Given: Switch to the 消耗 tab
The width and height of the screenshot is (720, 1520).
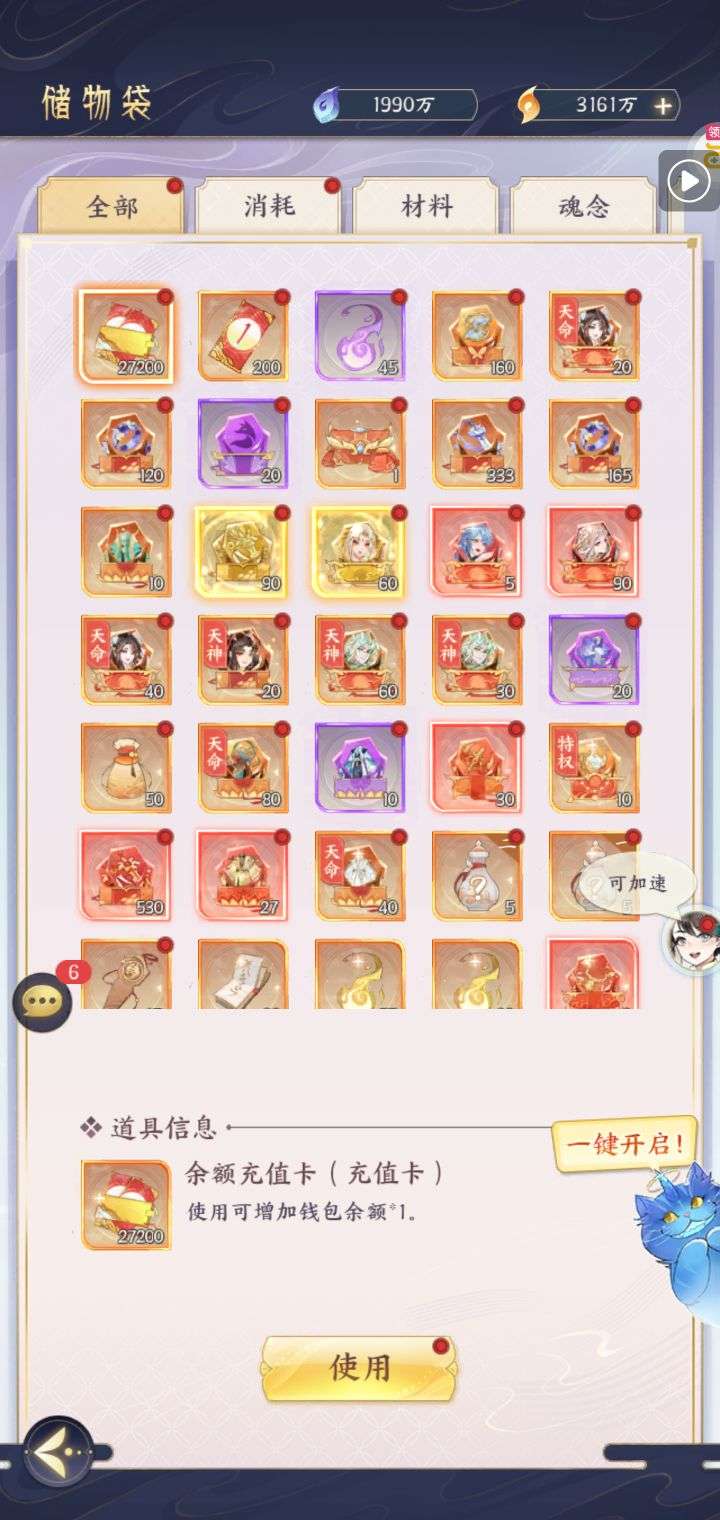Looking at the screenshot, I should pyautogui.click(x=268, y=207).
